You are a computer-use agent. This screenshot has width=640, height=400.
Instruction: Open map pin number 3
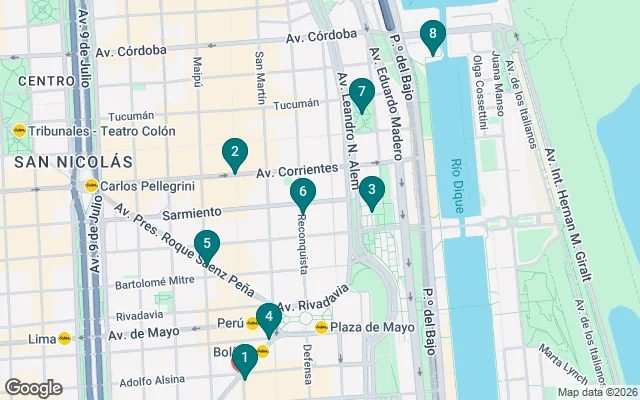pos(371,189)
